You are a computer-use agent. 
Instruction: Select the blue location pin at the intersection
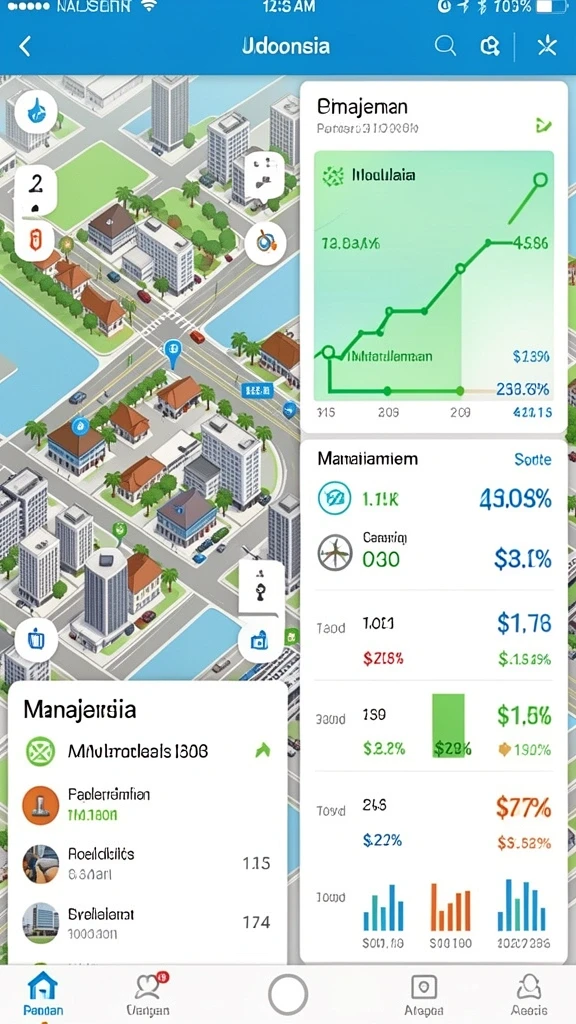click(172, 353)
